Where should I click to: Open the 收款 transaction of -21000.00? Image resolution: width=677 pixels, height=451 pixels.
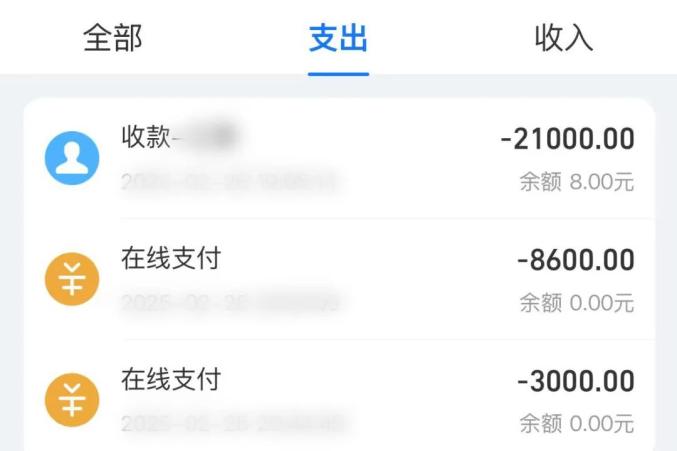(338, 158)
